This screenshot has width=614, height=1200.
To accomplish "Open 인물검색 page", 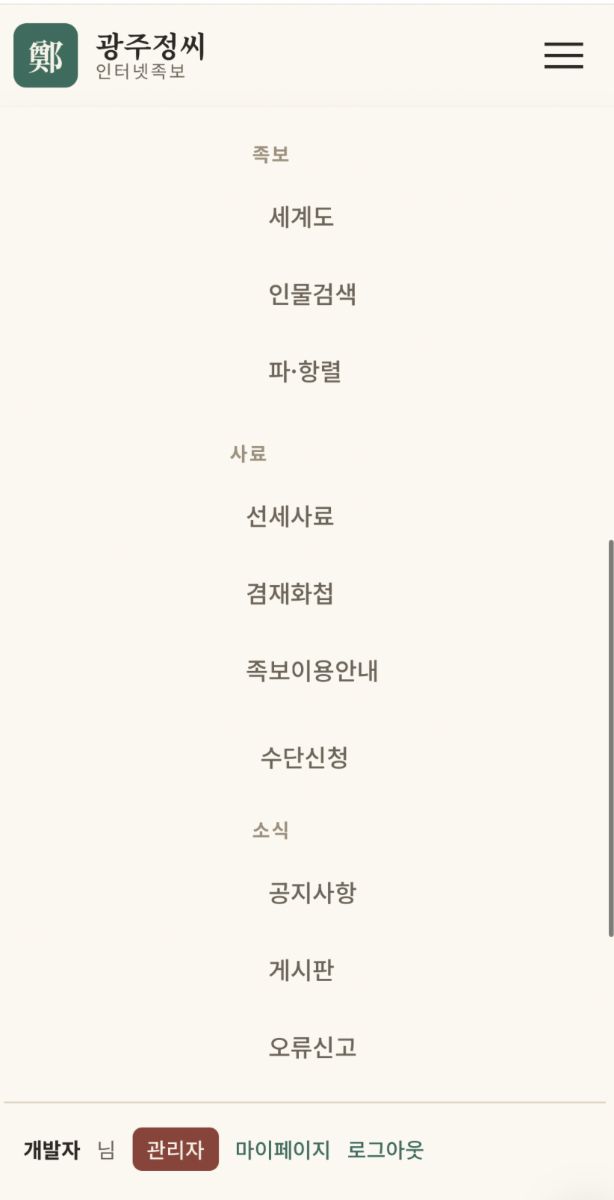I will (312, 294).
